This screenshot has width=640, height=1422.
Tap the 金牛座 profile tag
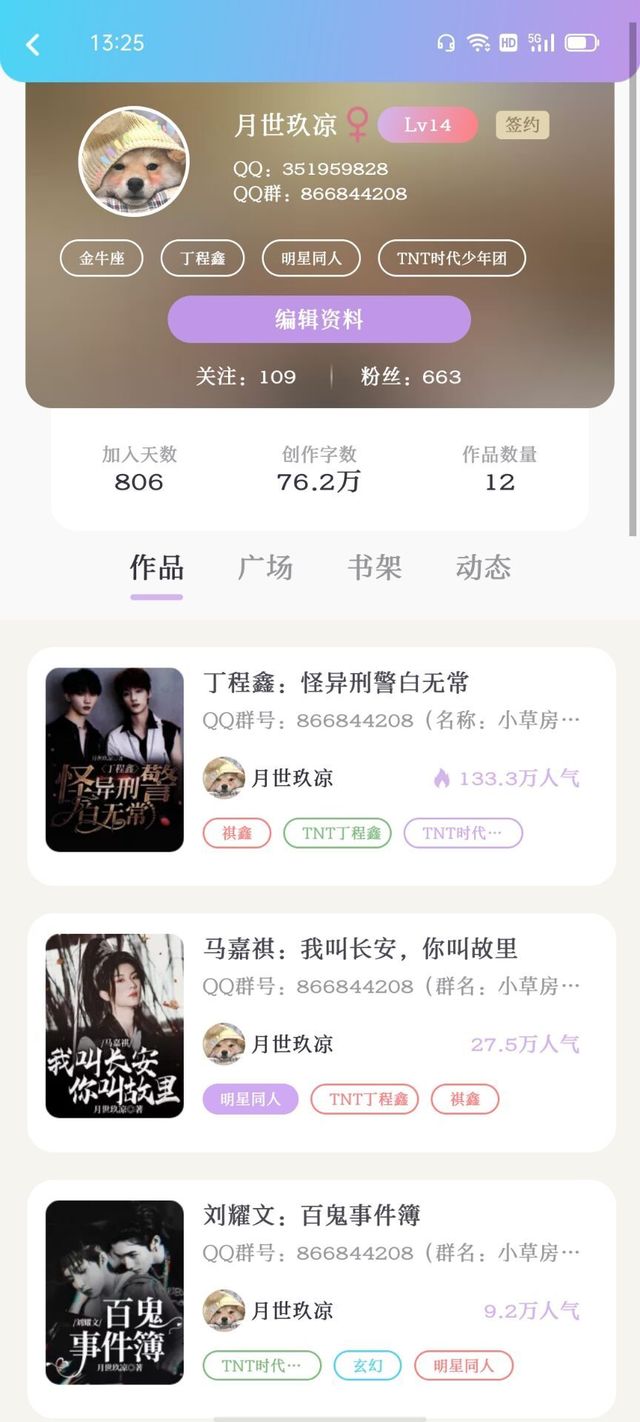click(x=102, y=258)
